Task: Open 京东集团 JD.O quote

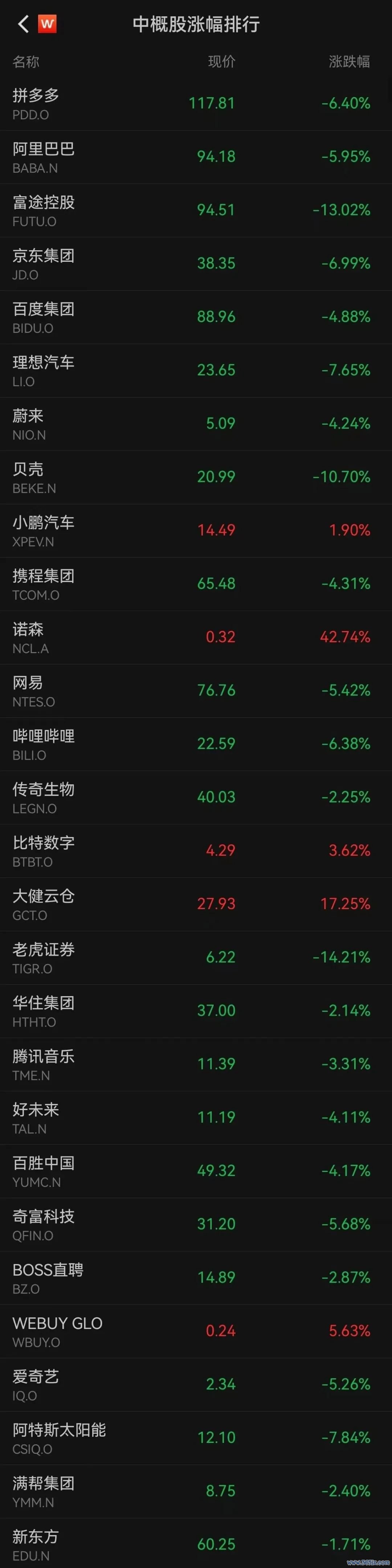Action: pyautogui.click(x=196, y=264)
